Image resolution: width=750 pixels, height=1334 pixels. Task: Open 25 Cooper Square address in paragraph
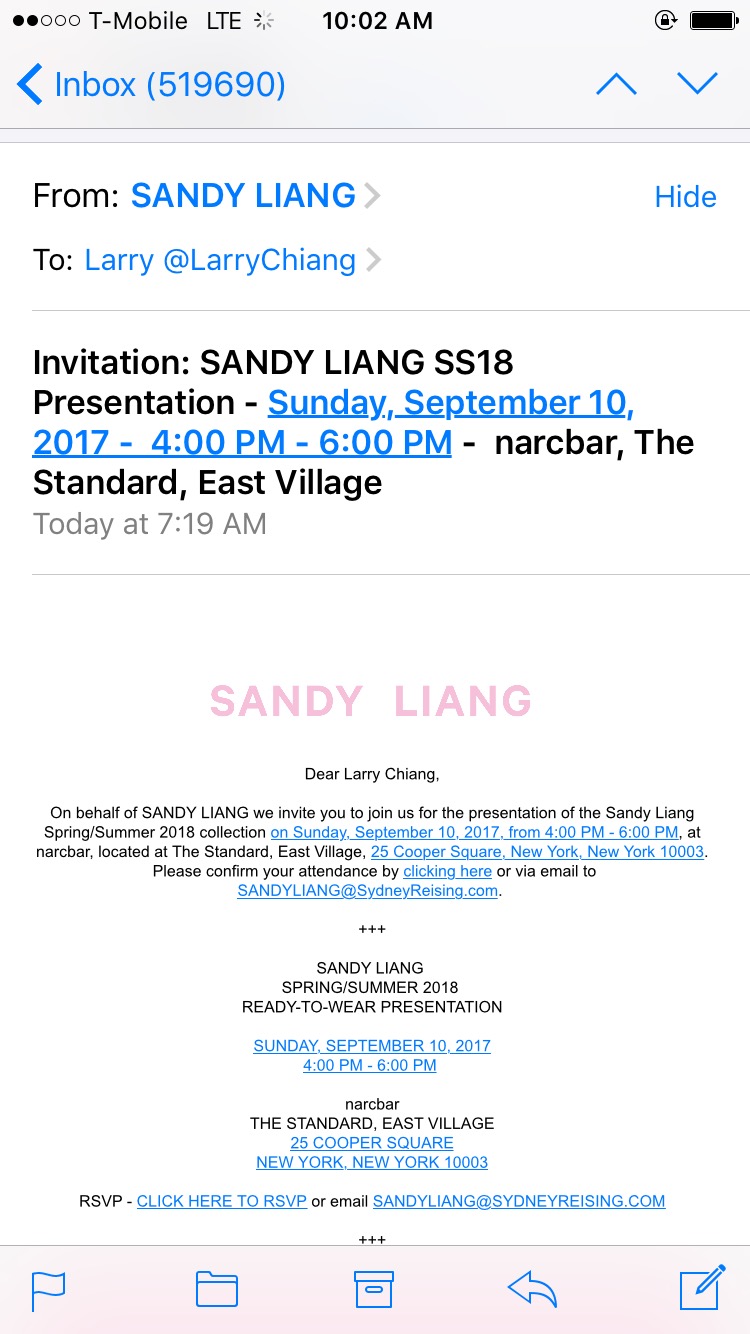click(537, 852)
